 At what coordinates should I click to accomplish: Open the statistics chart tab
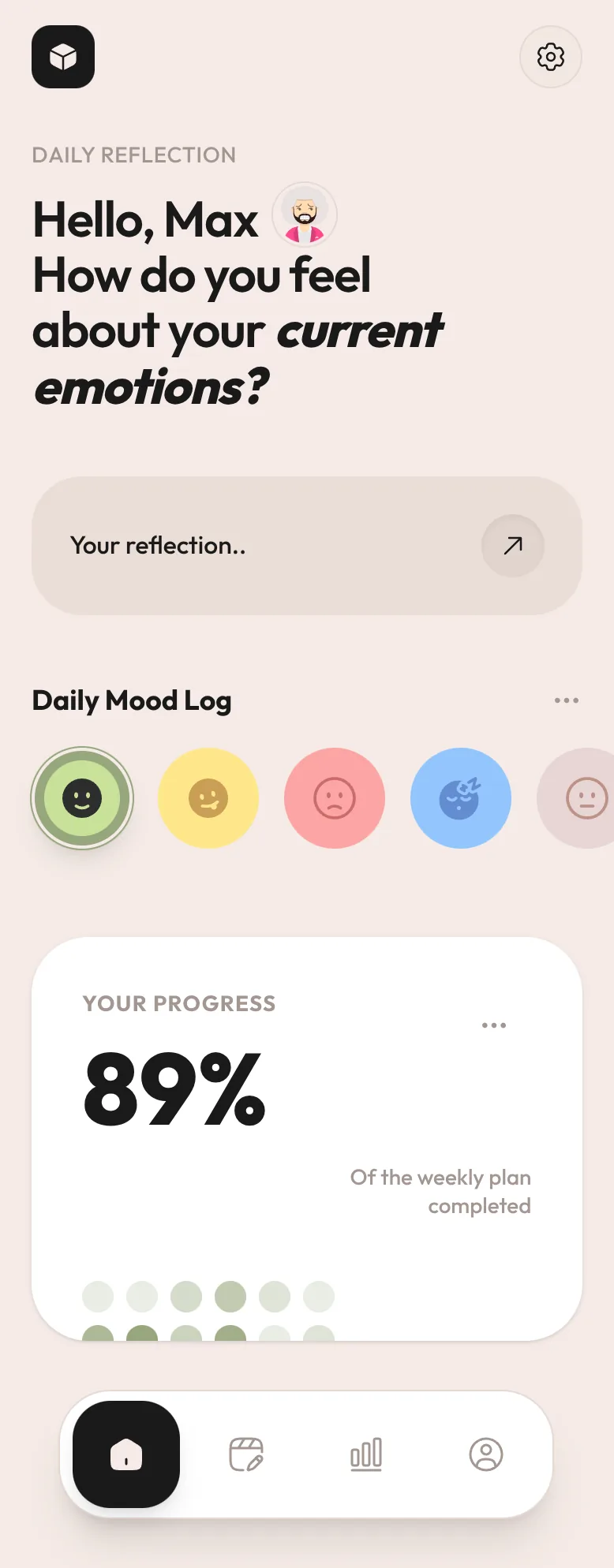click(x=366, y=1454)
